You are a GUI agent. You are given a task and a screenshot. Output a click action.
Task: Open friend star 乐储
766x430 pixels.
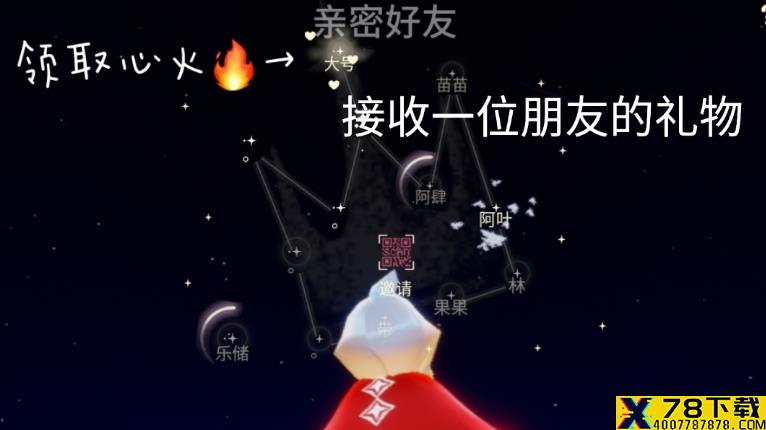(231, 336)
